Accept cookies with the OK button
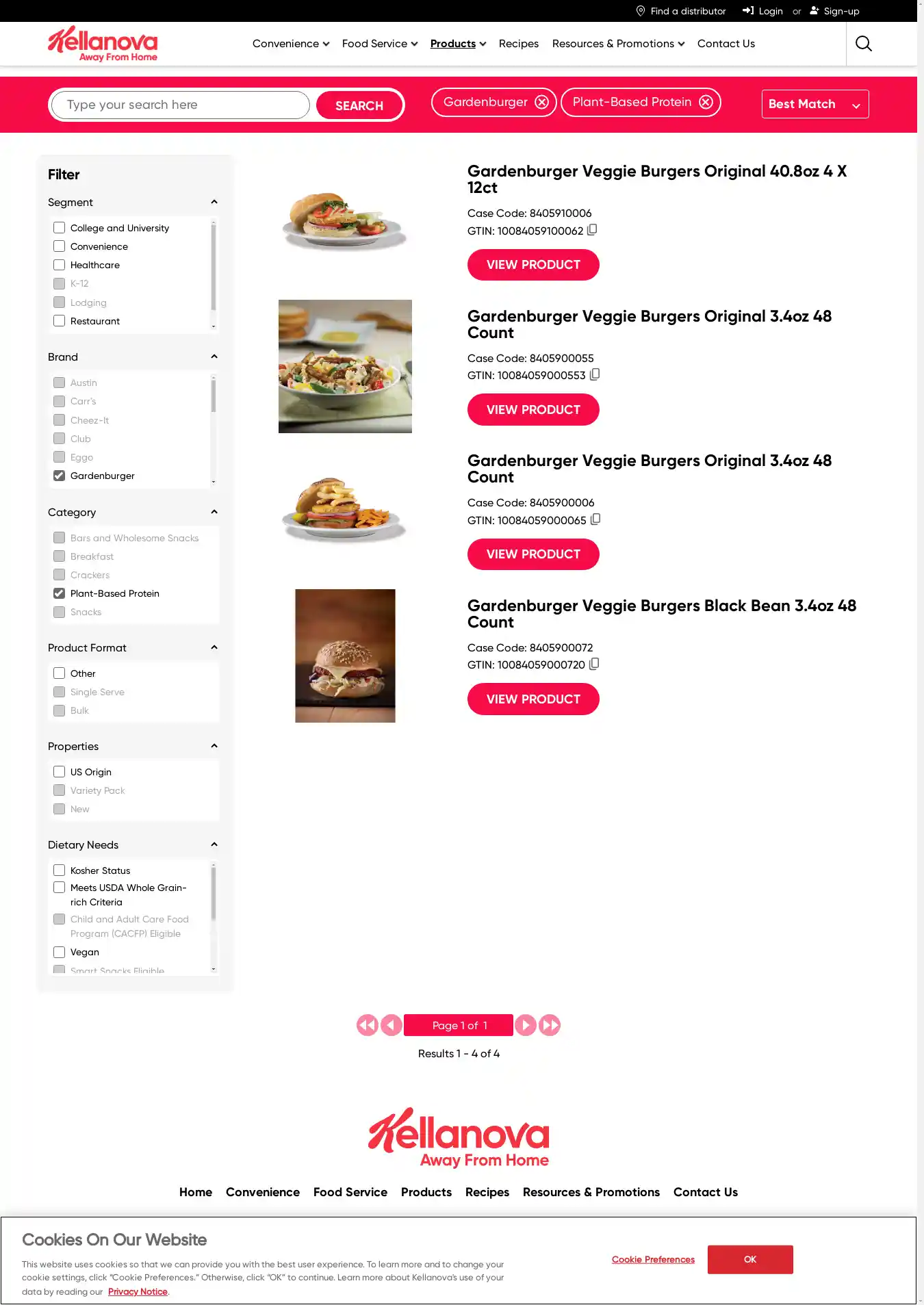924x1305 pixels. [749, 1259]
